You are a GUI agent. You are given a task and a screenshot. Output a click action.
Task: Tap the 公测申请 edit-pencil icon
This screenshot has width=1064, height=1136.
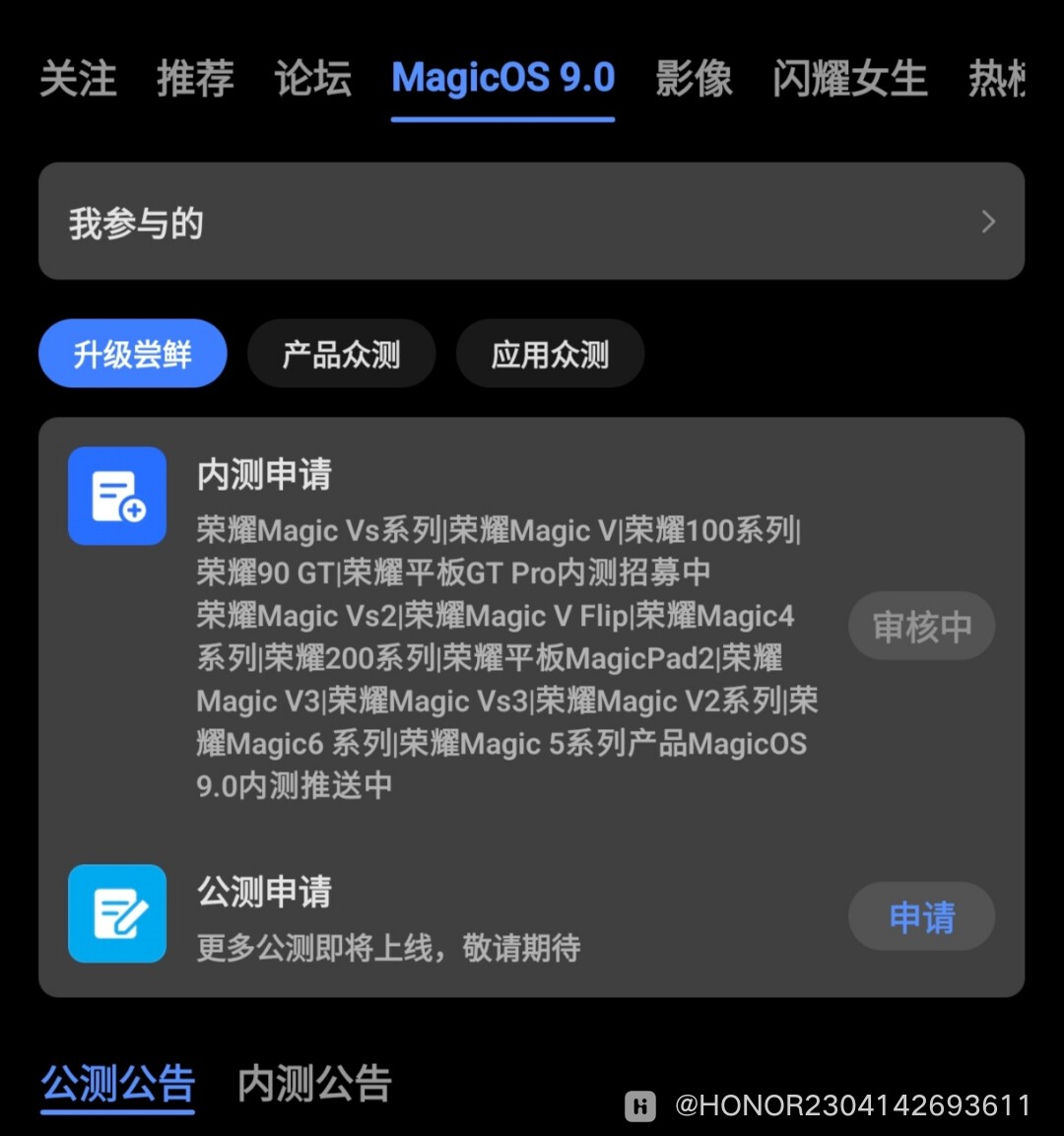[116, 914]
